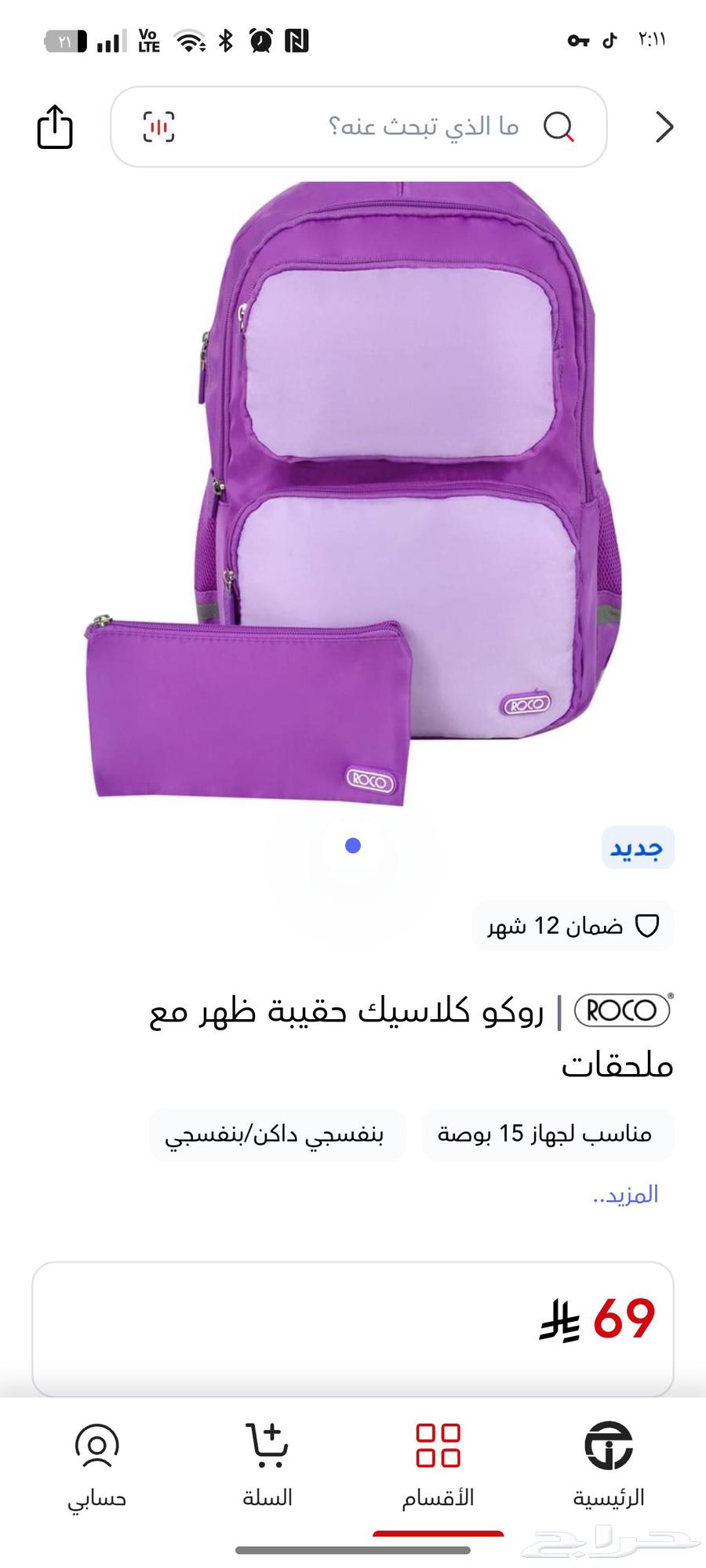The height and width of the screenshot is (1568, 706).
Task: Go back using the arrow icon
Action: (664, 127)
